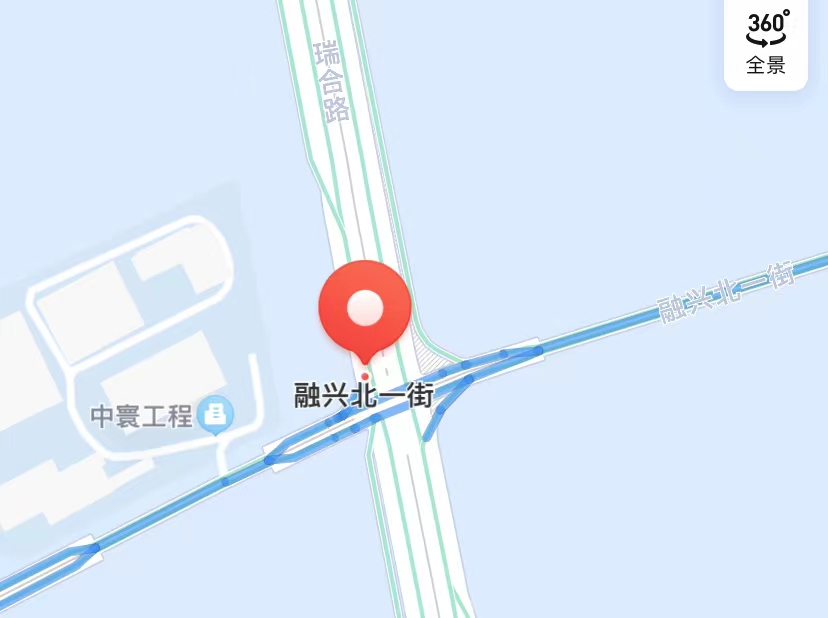The height and width of the screenshot is (618, 828).
Task: Select the 中寰工程 building marker
Action: tap(215, 414)
